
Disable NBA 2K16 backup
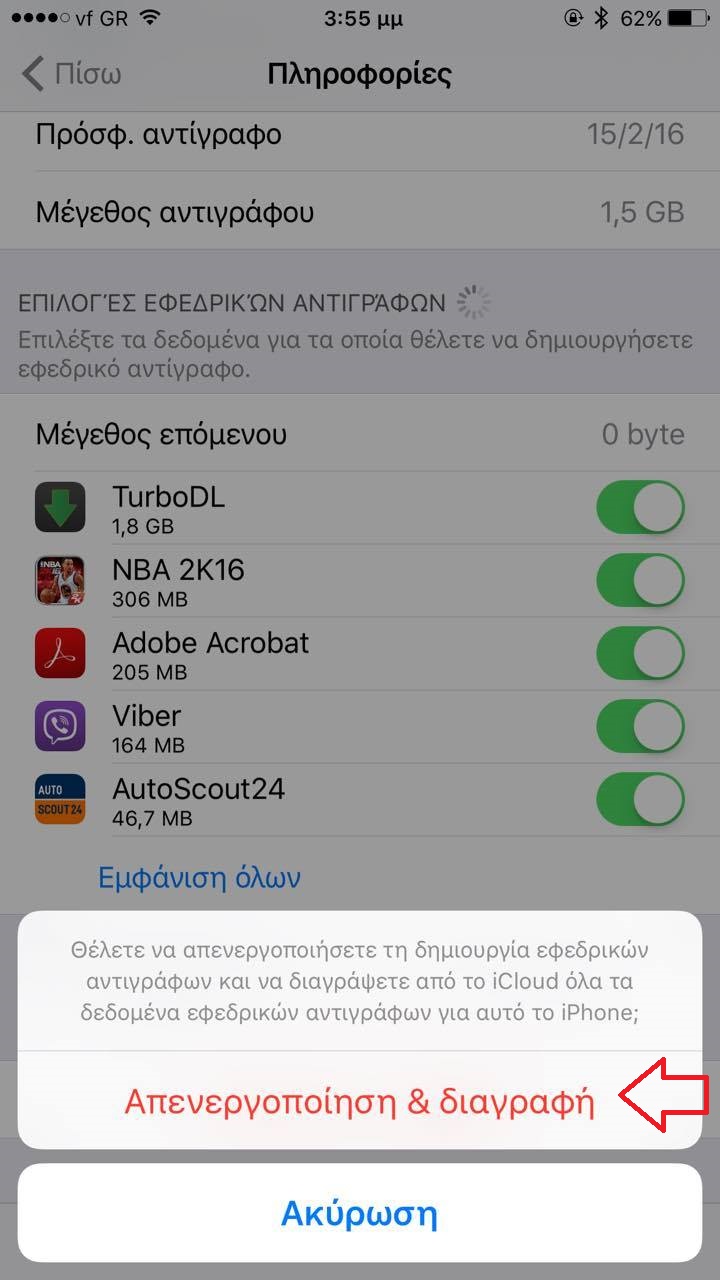pos(641,581)
